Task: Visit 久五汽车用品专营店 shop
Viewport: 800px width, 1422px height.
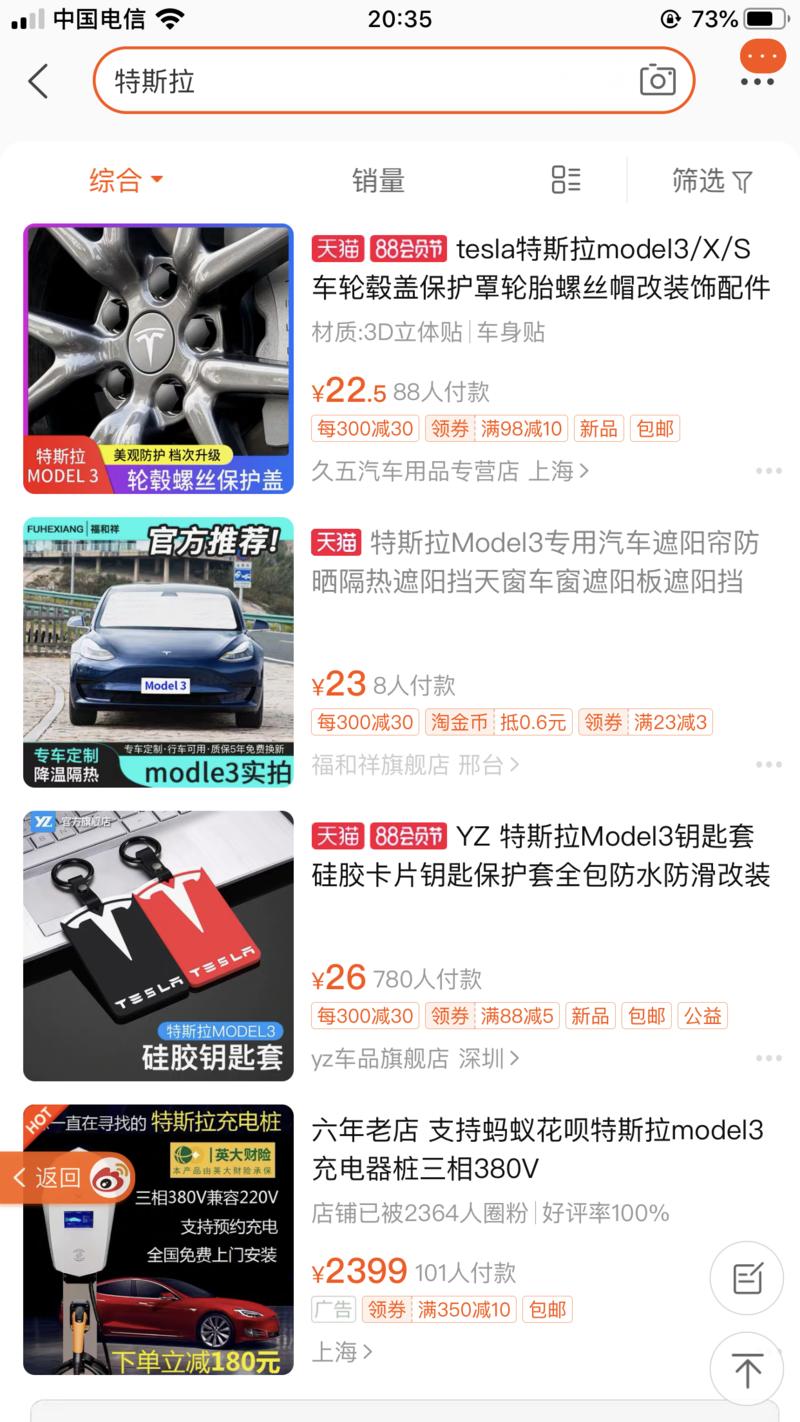Action: point(450,470)
